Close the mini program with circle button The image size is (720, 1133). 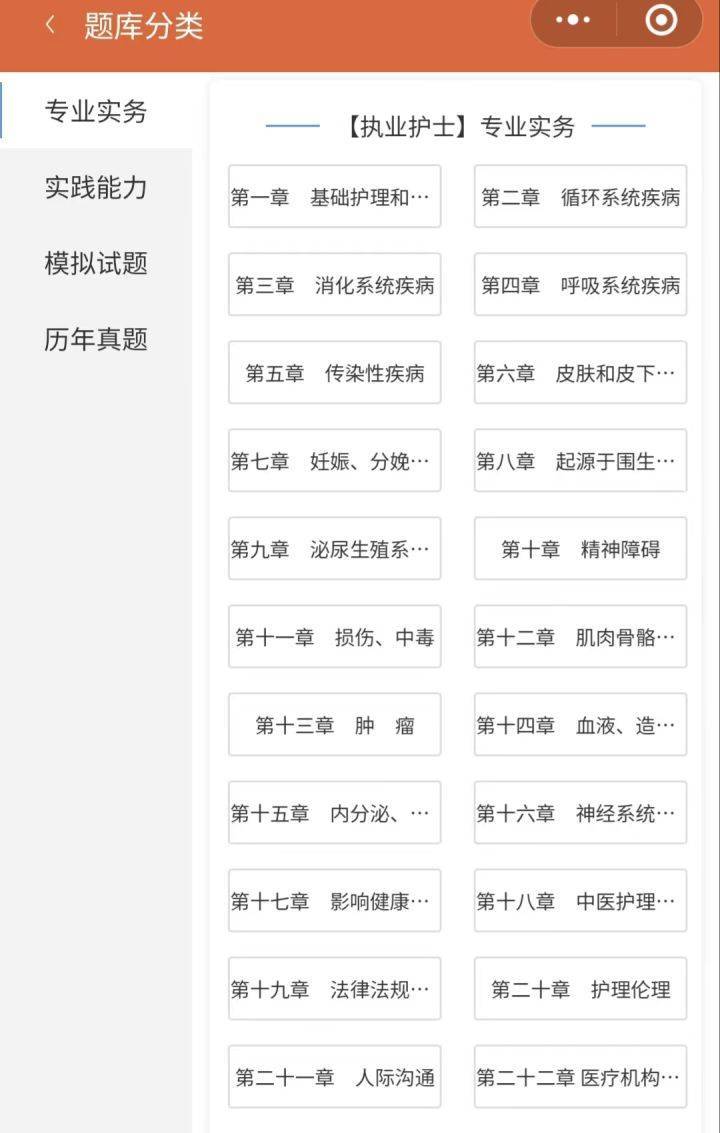click(661, 20)
